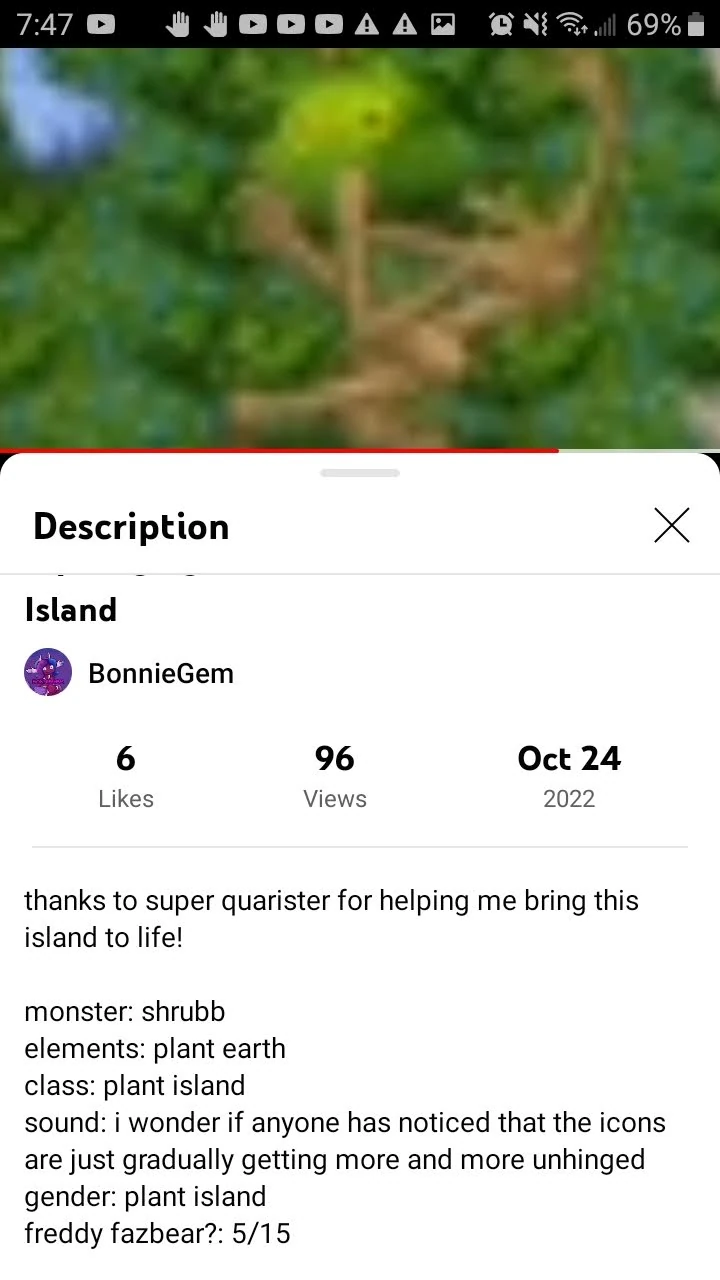Screen dimensions: 720x1280
Task: Tap the Likes count
Action: coord(126,775)
